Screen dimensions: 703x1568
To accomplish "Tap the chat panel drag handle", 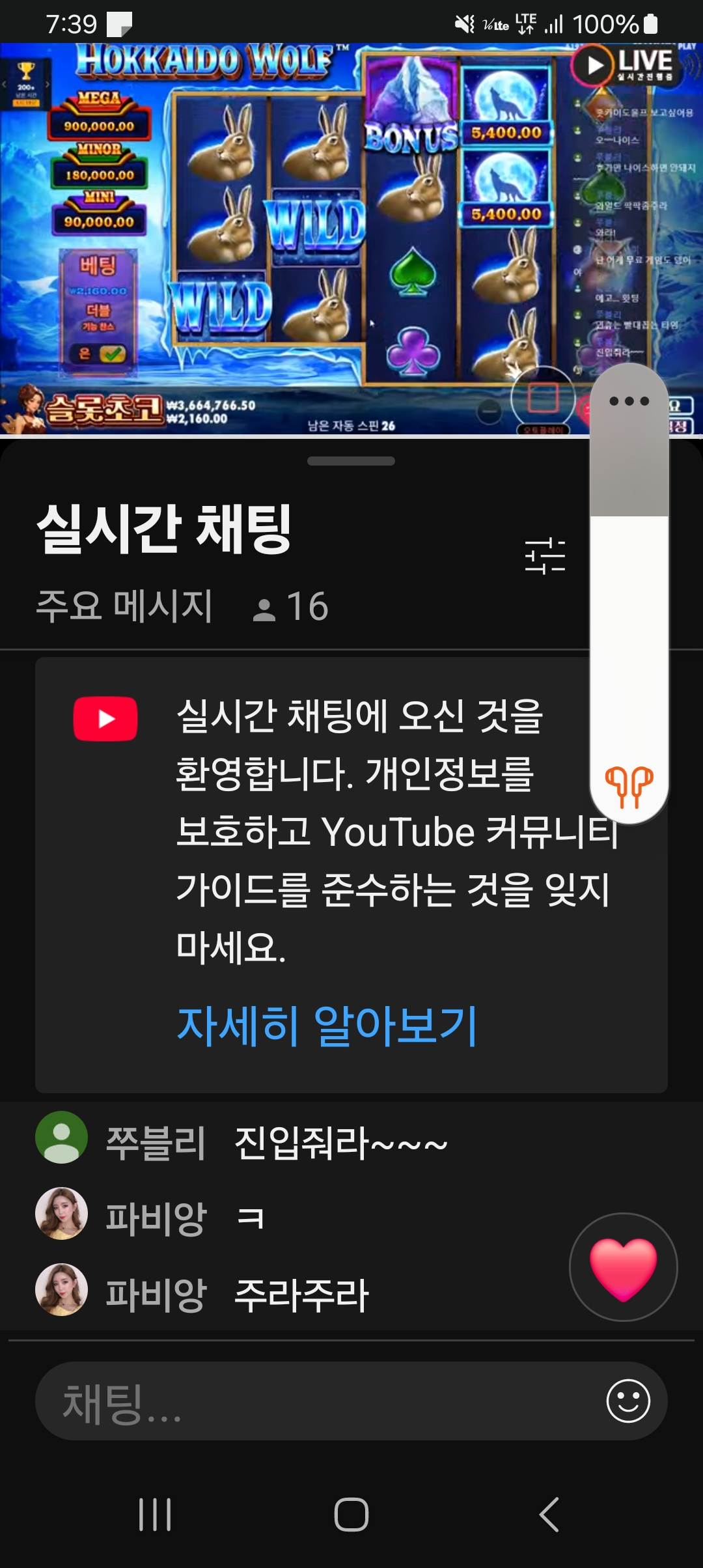I will tap(351, 461).
